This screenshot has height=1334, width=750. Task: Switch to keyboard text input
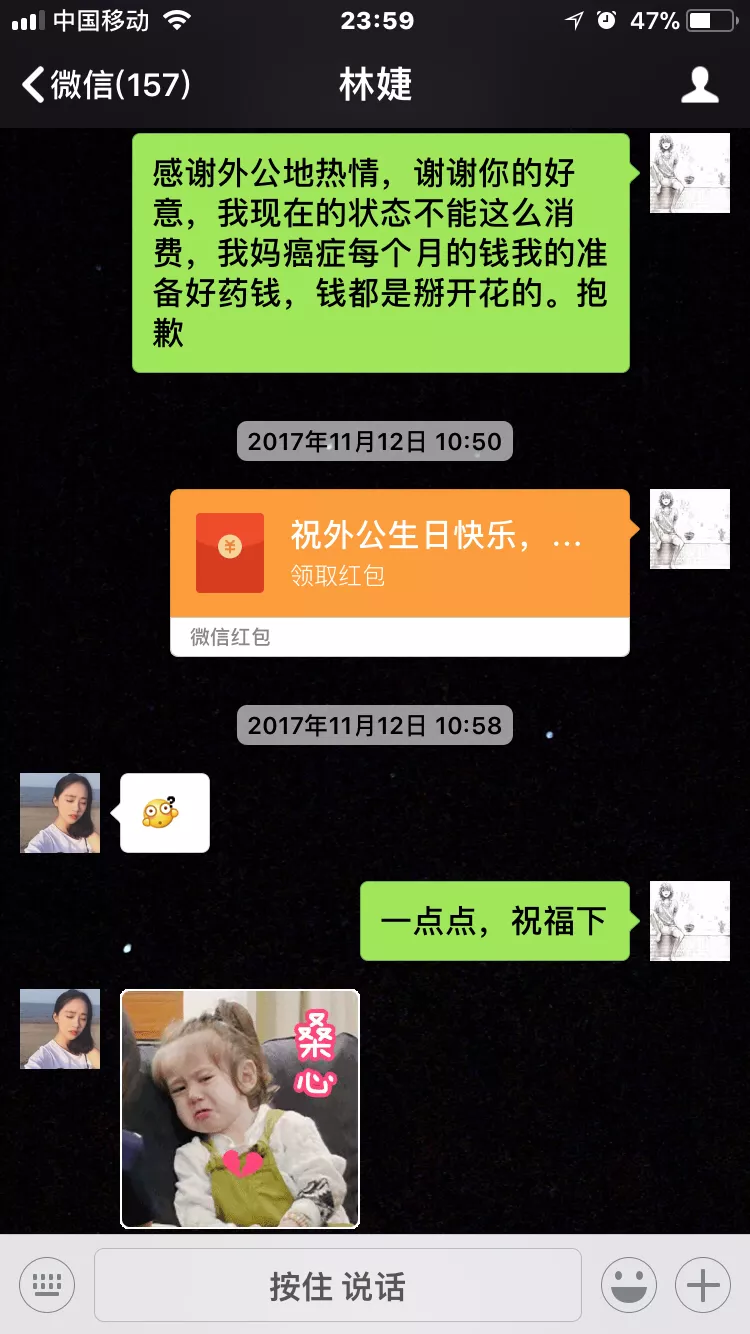tap(47, 1285)
